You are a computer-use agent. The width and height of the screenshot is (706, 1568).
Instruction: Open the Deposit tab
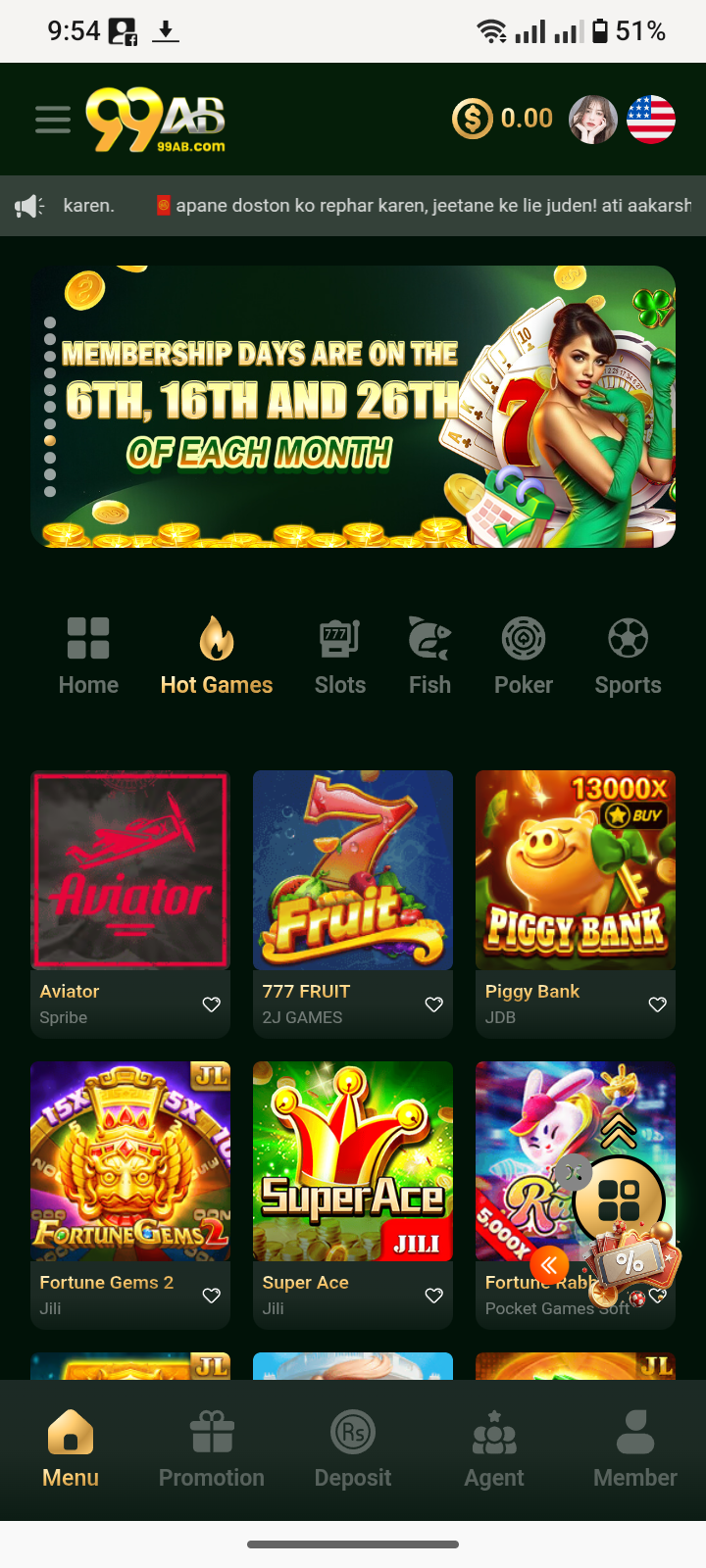(353, 1450)
